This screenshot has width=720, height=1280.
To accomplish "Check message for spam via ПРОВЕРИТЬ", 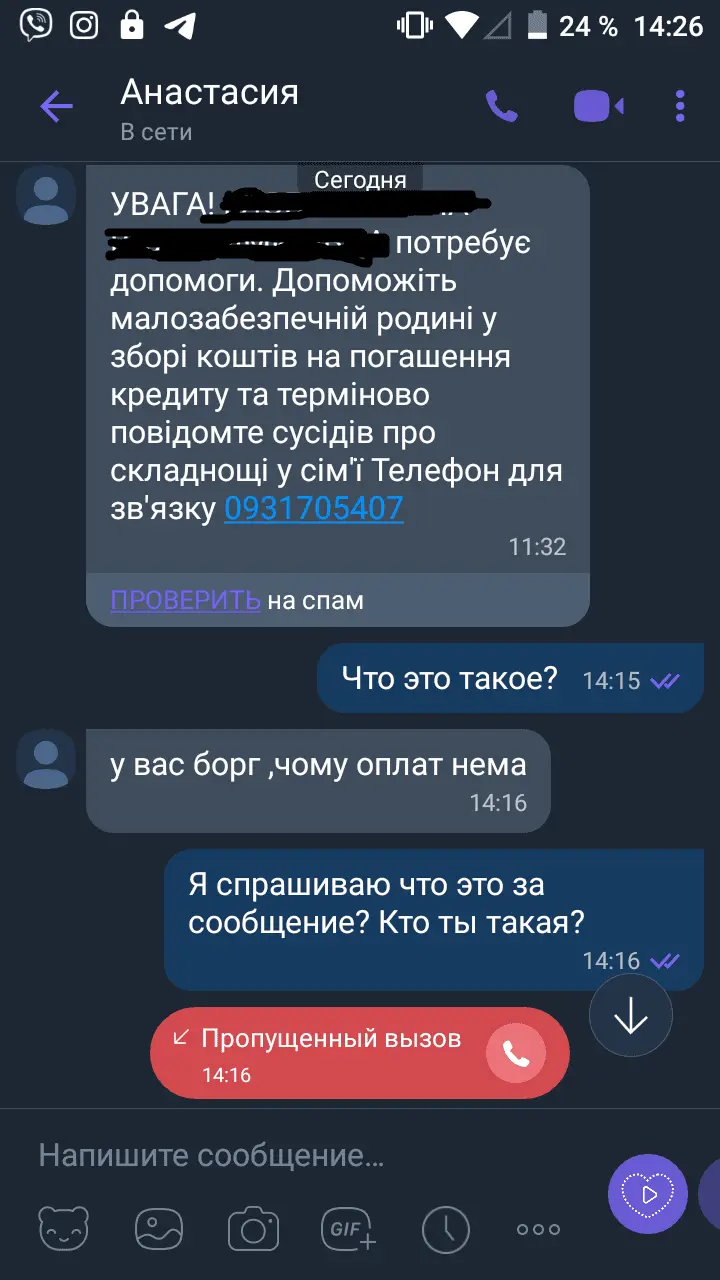I will (x=185, y=600).
